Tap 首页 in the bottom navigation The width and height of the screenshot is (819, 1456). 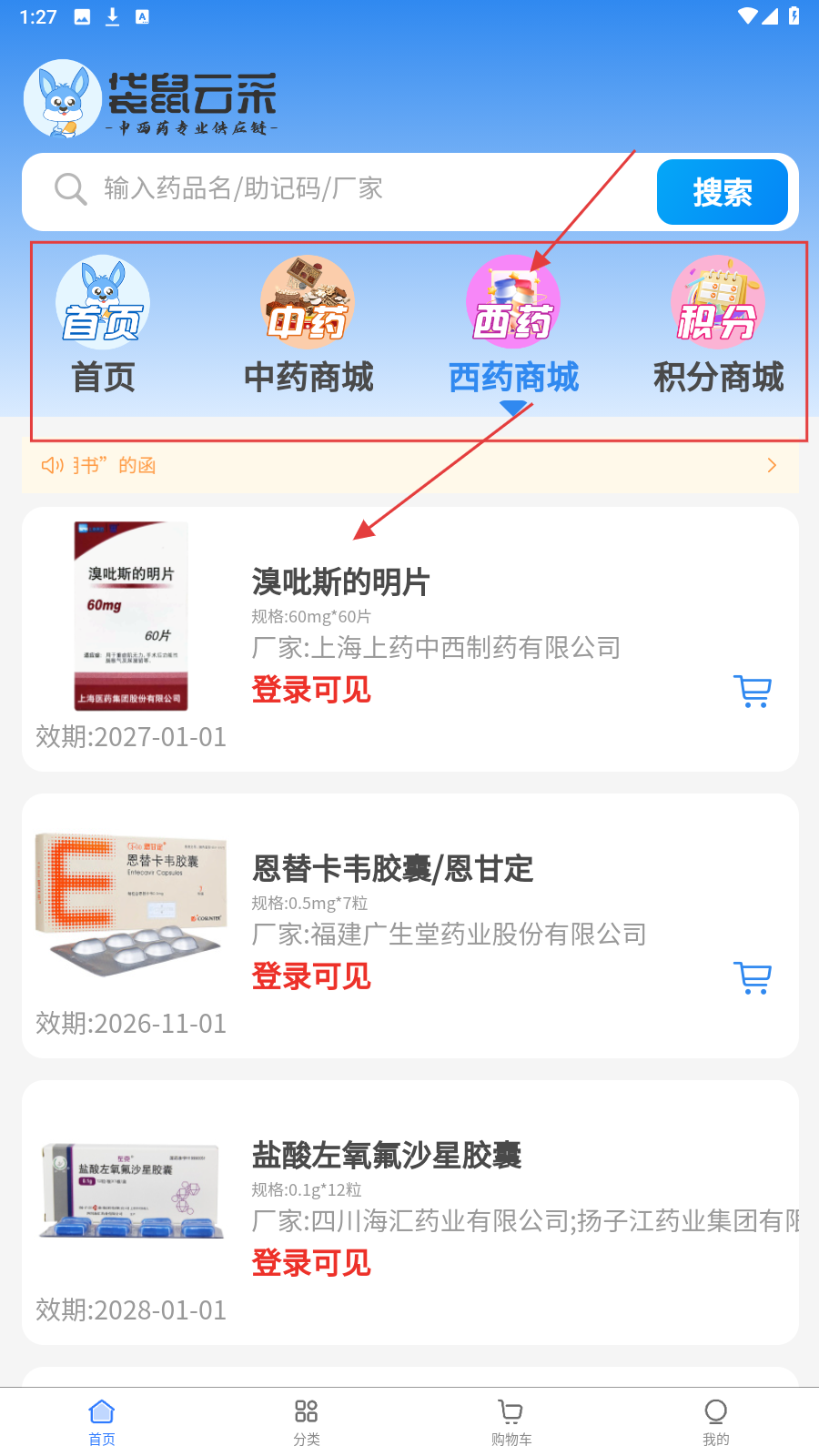(102, 1421)
